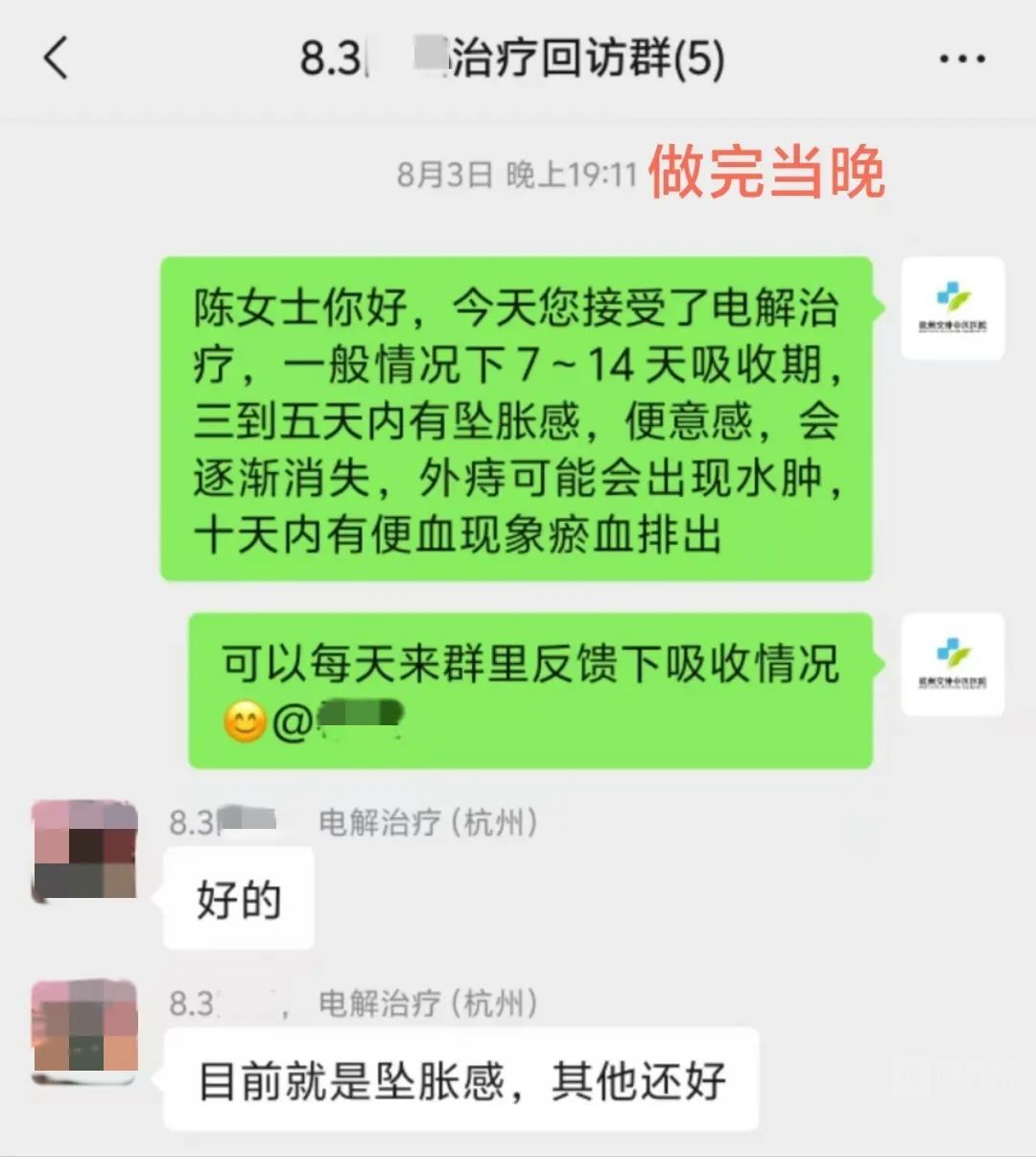The width and height of the screenshot is (1036, 1157).
Task: Go back from the group chat
Action: pos(57,59)
